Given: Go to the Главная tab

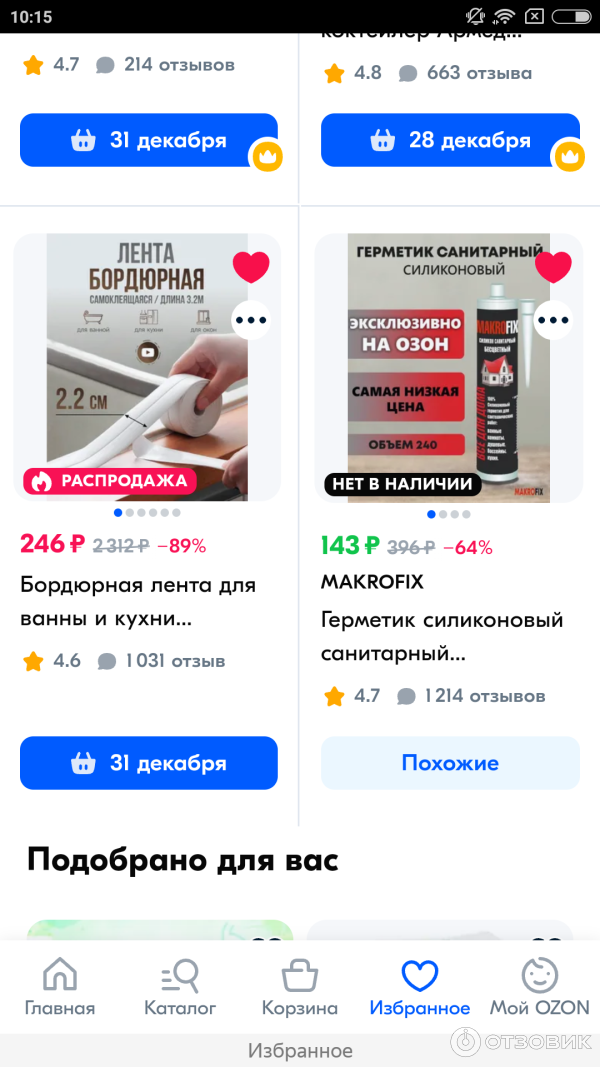Looking at the screenshot, I should [60, 987].
